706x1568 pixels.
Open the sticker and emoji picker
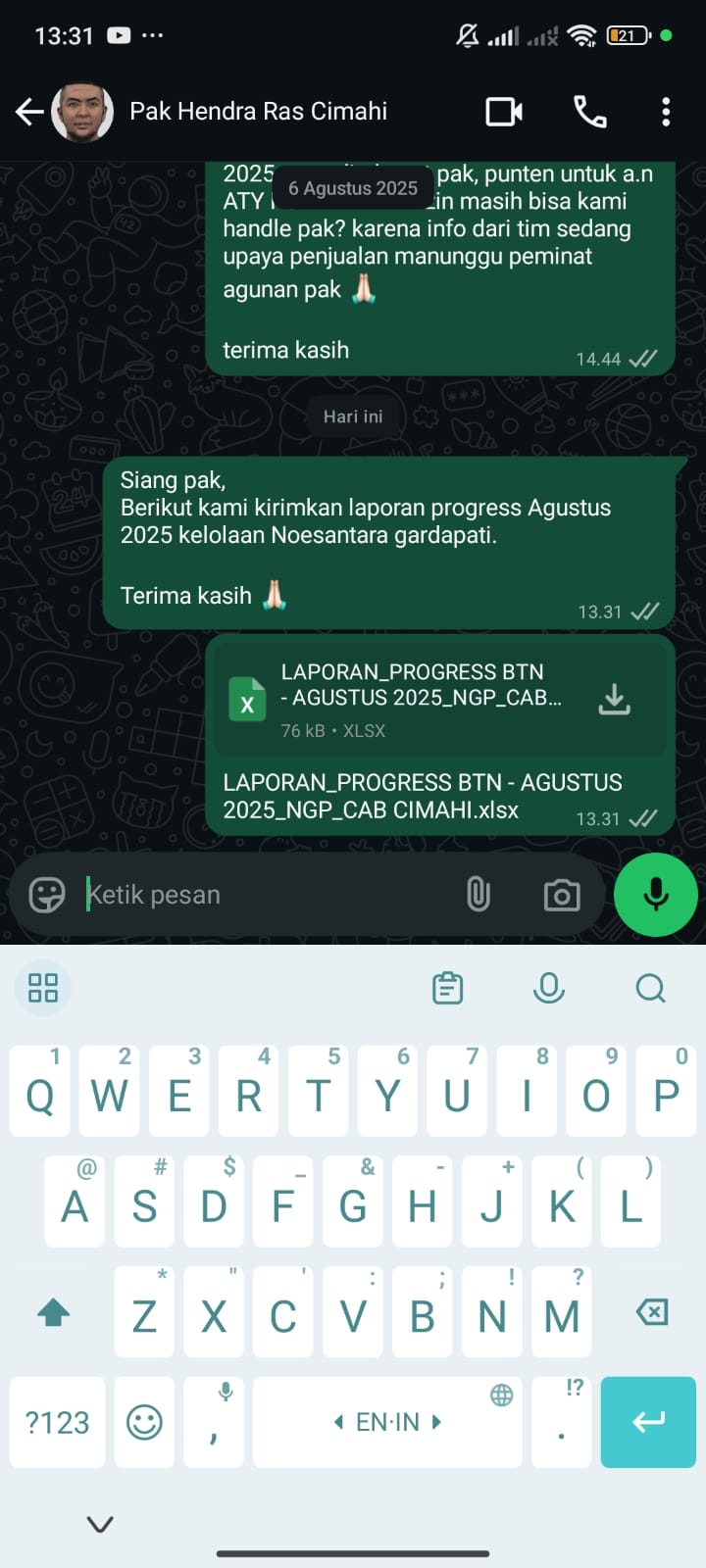click(x=46, y=894)
